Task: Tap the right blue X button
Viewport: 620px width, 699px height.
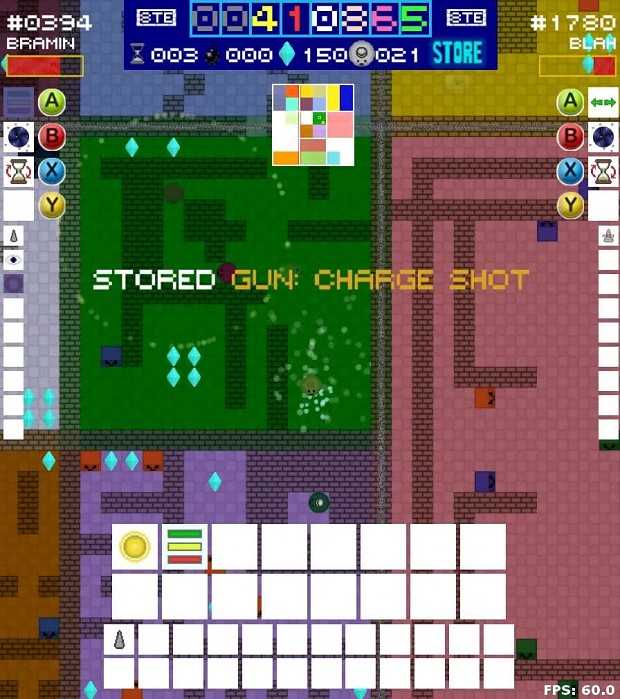Action: (570, 172)
